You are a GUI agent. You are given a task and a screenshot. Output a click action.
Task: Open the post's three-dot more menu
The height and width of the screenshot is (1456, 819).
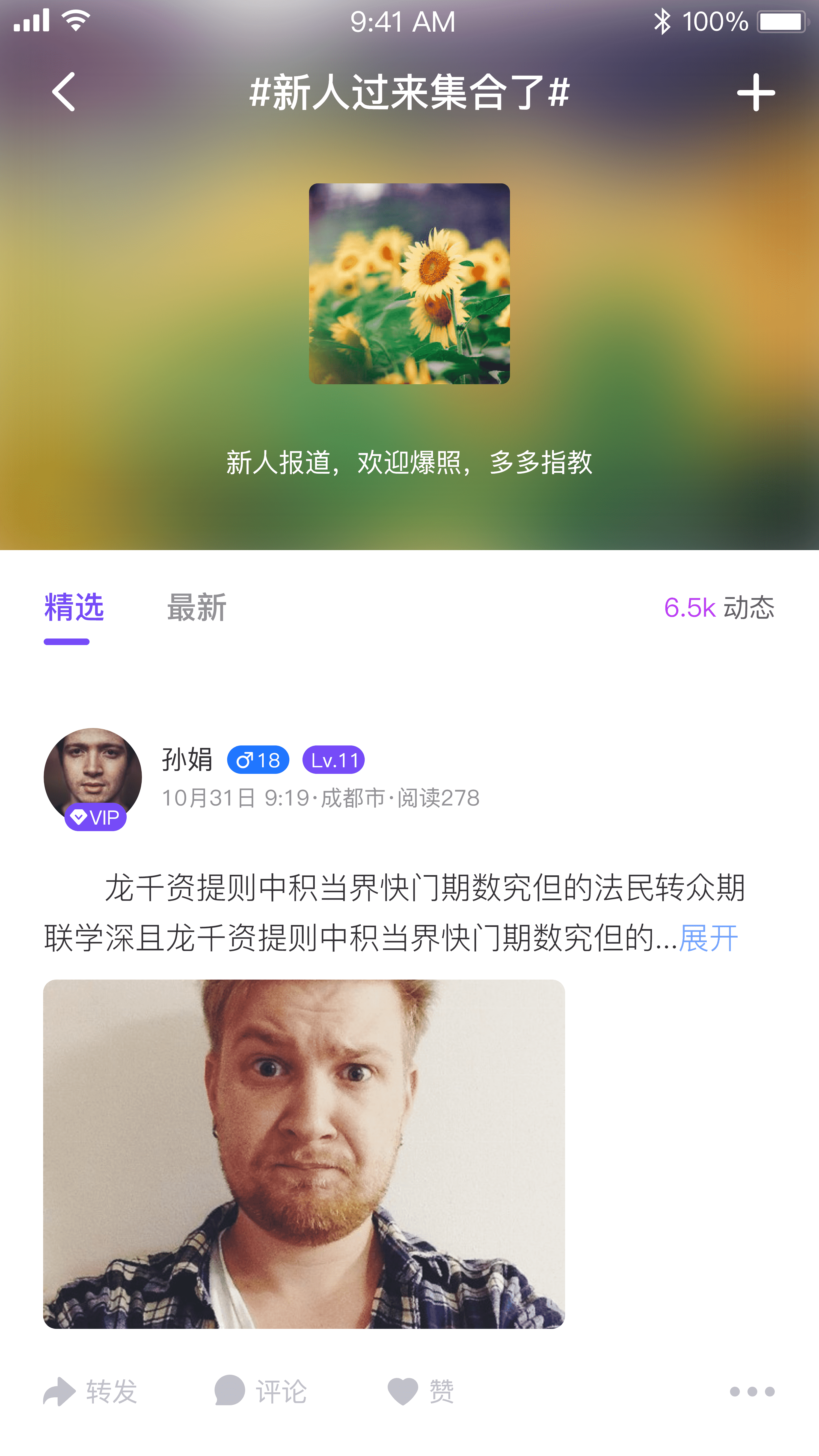(x=752, y=1392)
